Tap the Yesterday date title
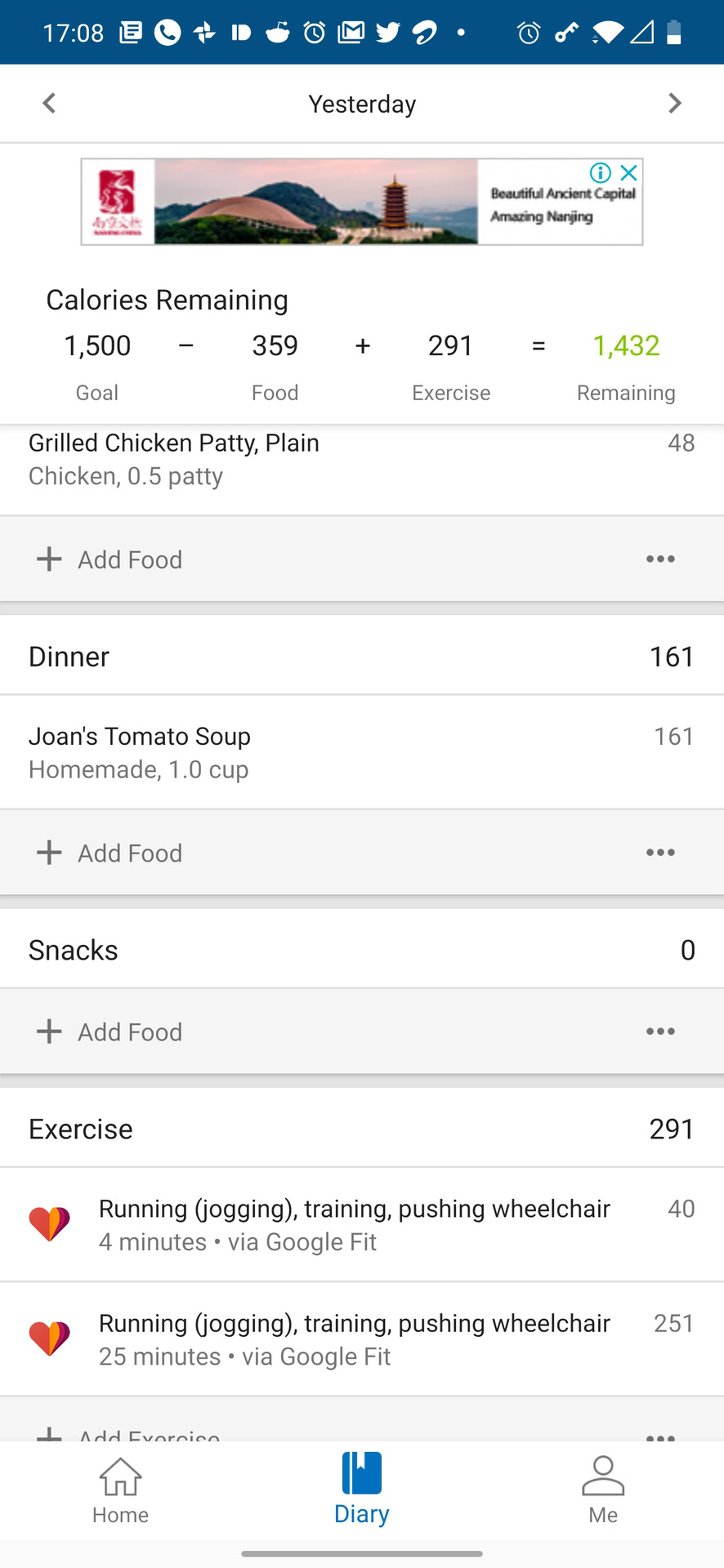The image size is (724, 1568). (362, 105)
